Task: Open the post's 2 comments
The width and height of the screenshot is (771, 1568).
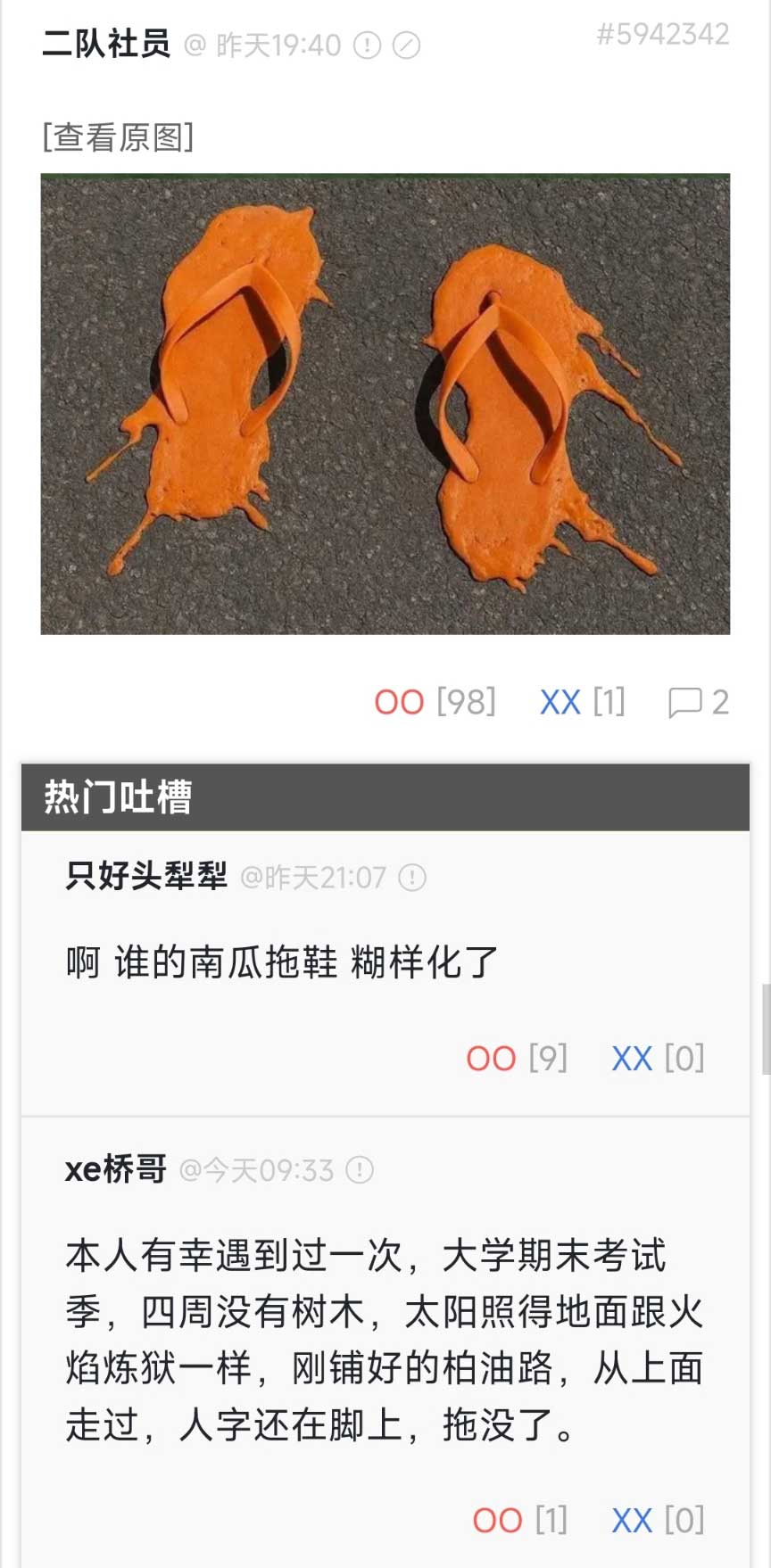Action: point(699,702)
